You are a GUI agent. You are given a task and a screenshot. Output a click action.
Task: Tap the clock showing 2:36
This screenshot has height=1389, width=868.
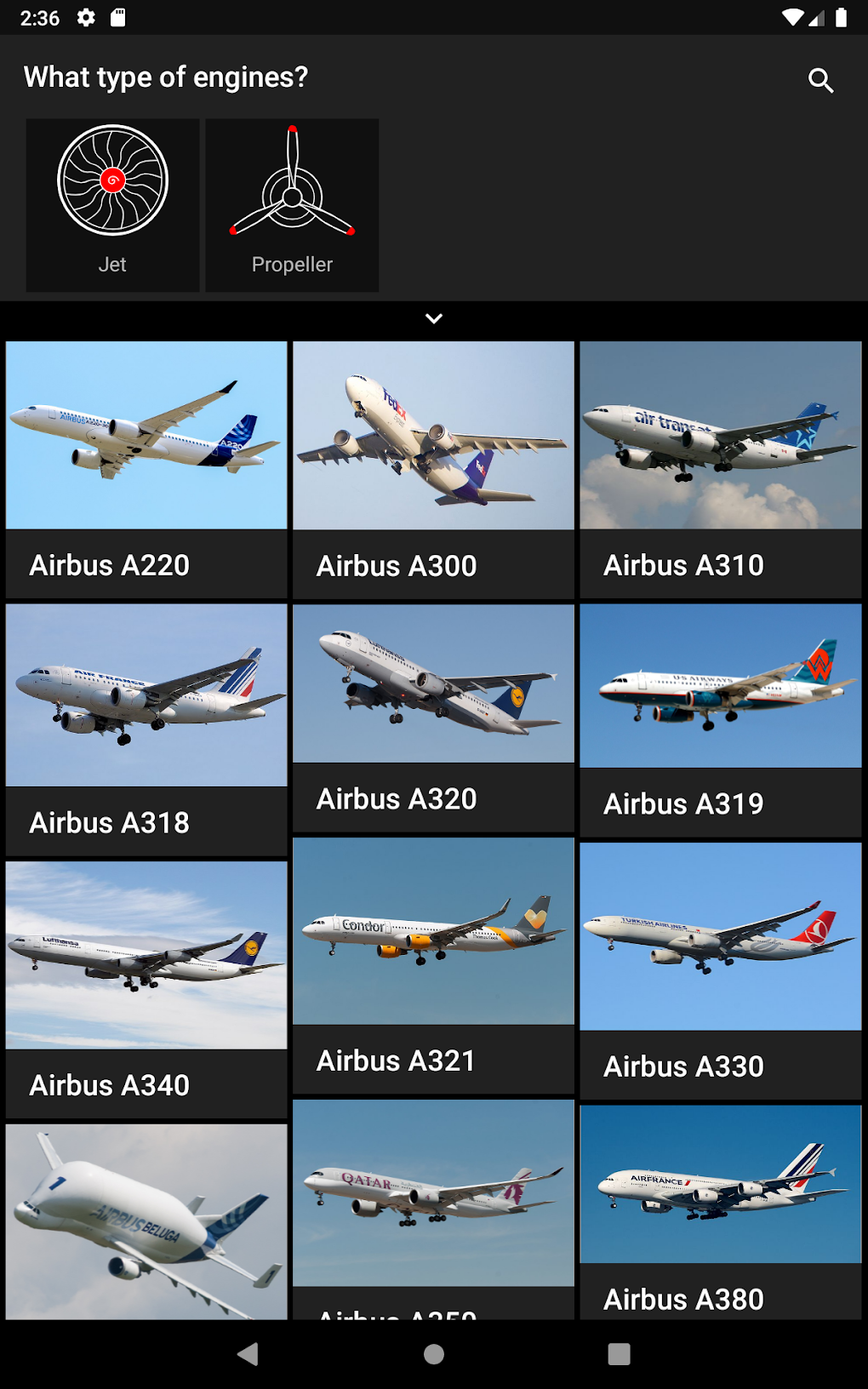pyautogui.click(x=41, y=17)
